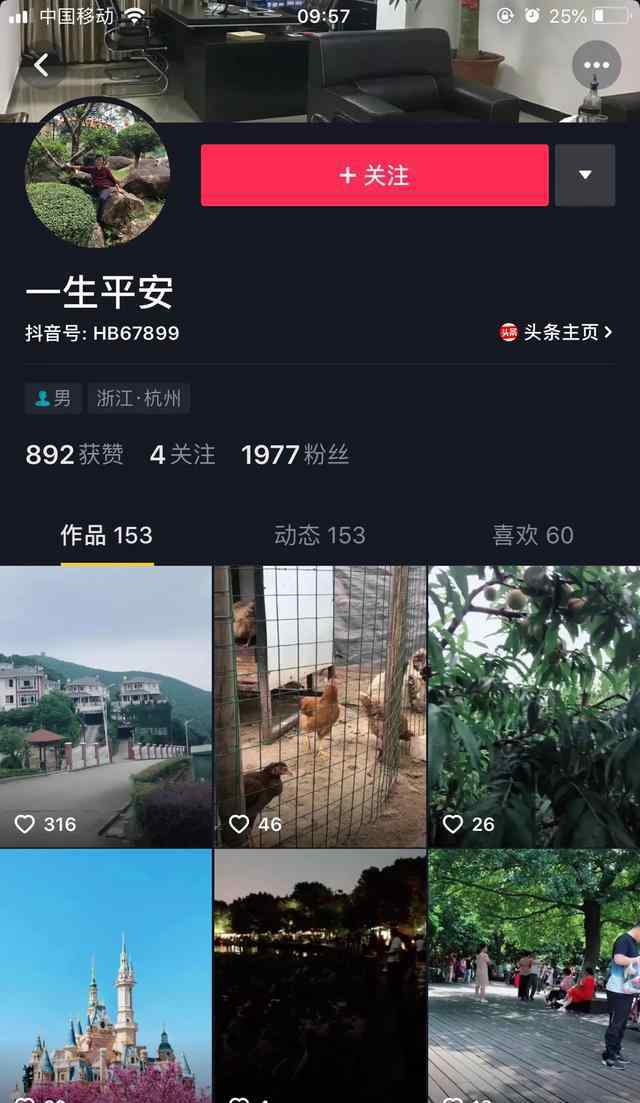Go back using the top-left arrow

pos(41,66)
